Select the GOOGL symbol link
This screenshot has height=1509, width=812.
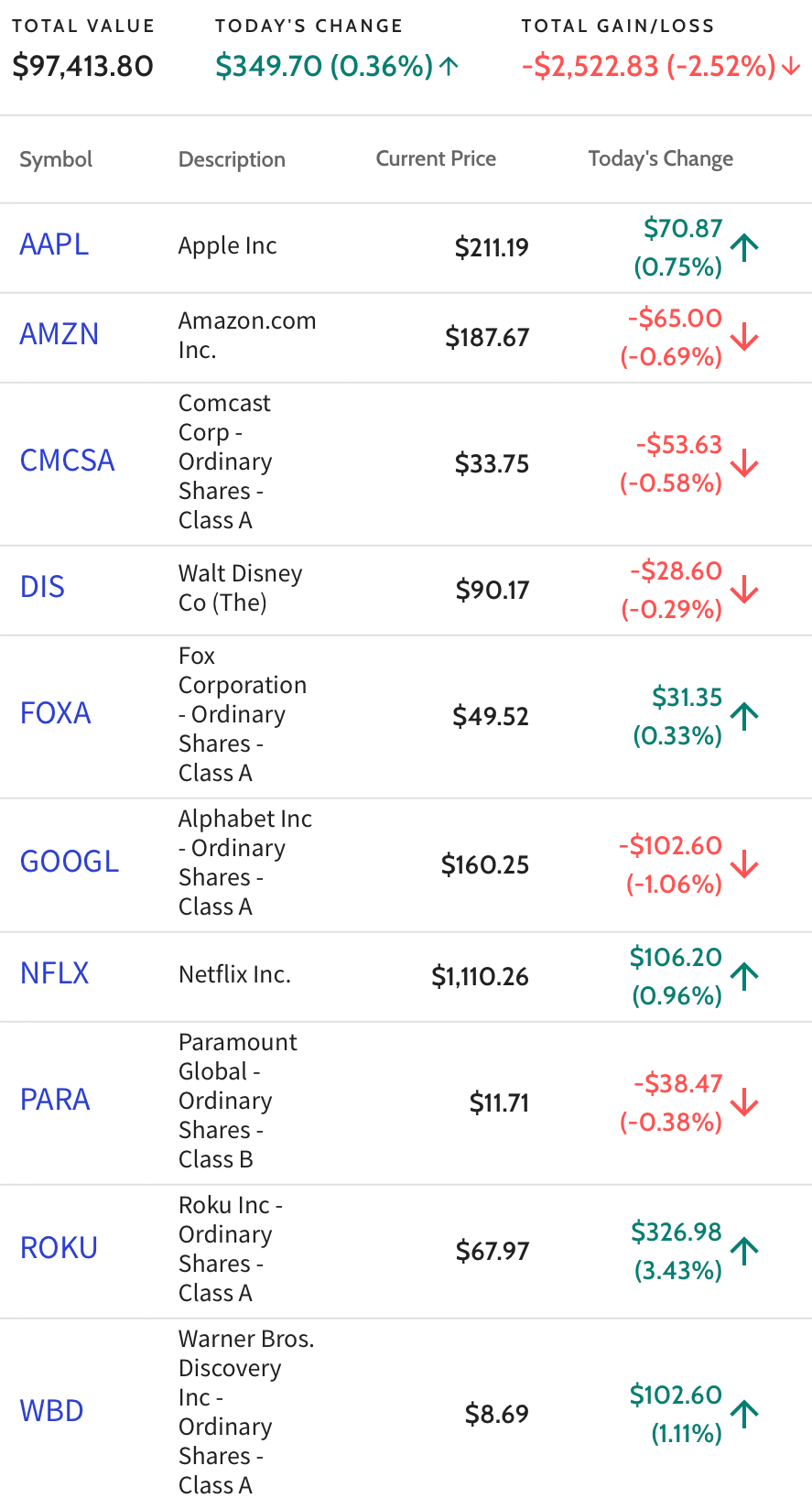point(70,862)
